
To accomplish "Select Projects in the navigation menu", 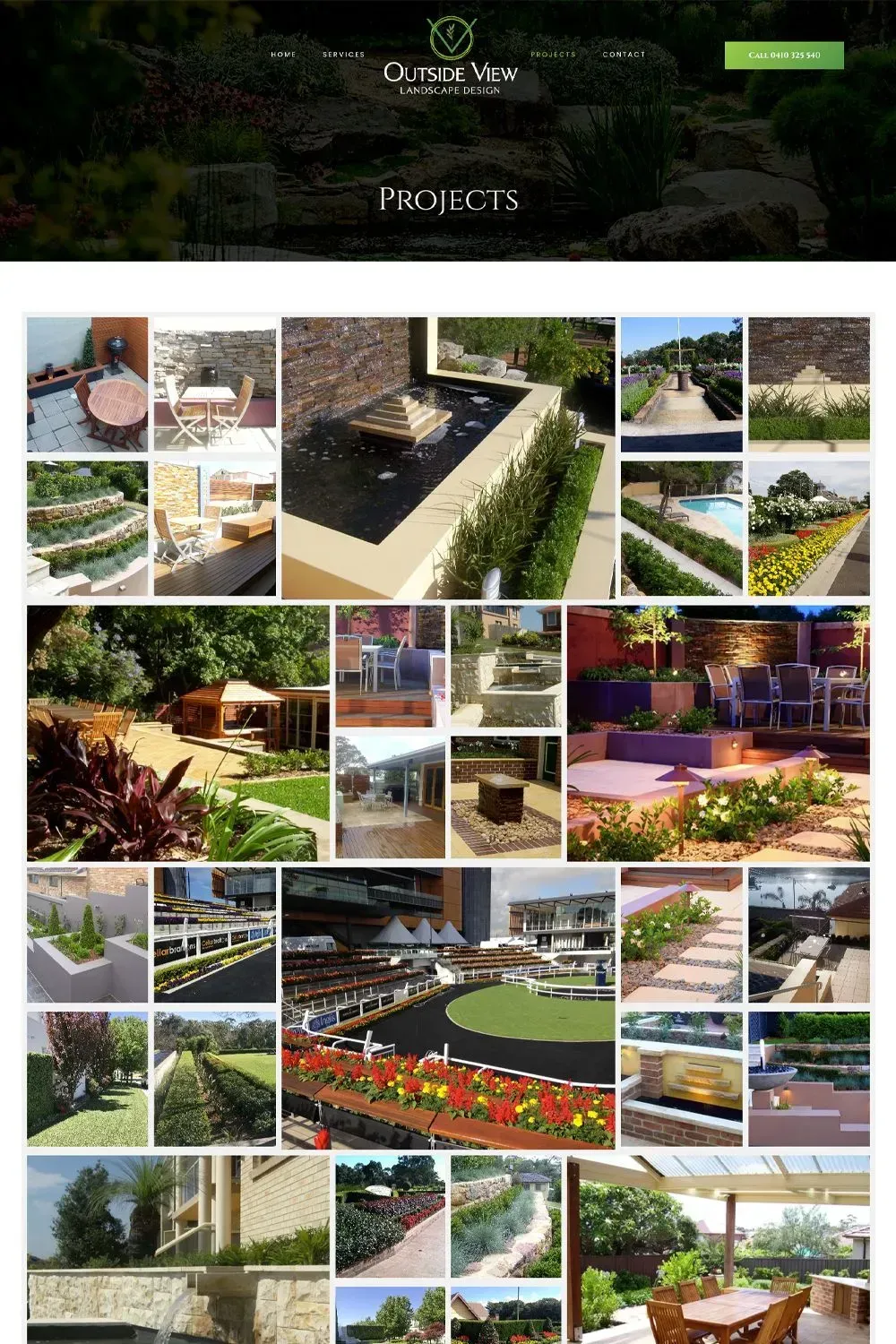I will pos(553,55).
